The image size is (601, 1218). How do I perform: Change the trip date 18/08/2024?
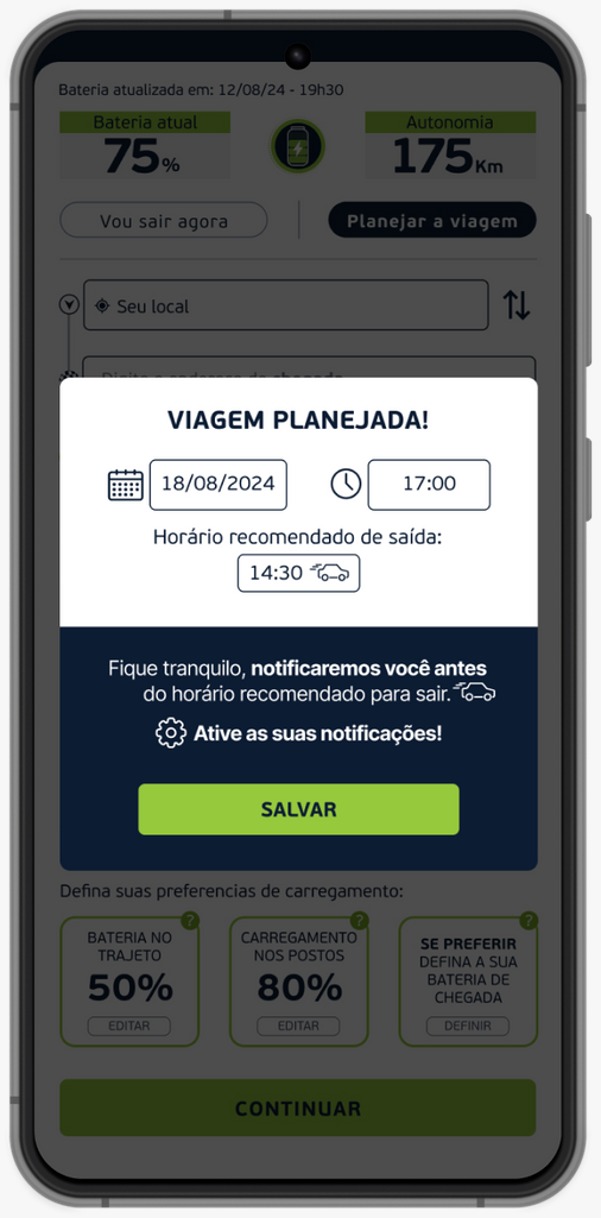218,485
